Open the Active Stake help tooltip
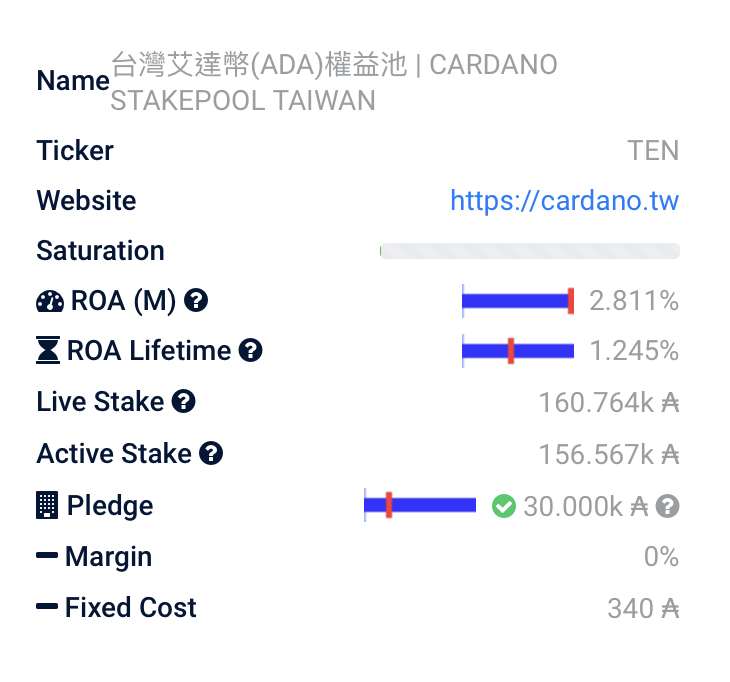 (x=211, y=454)
